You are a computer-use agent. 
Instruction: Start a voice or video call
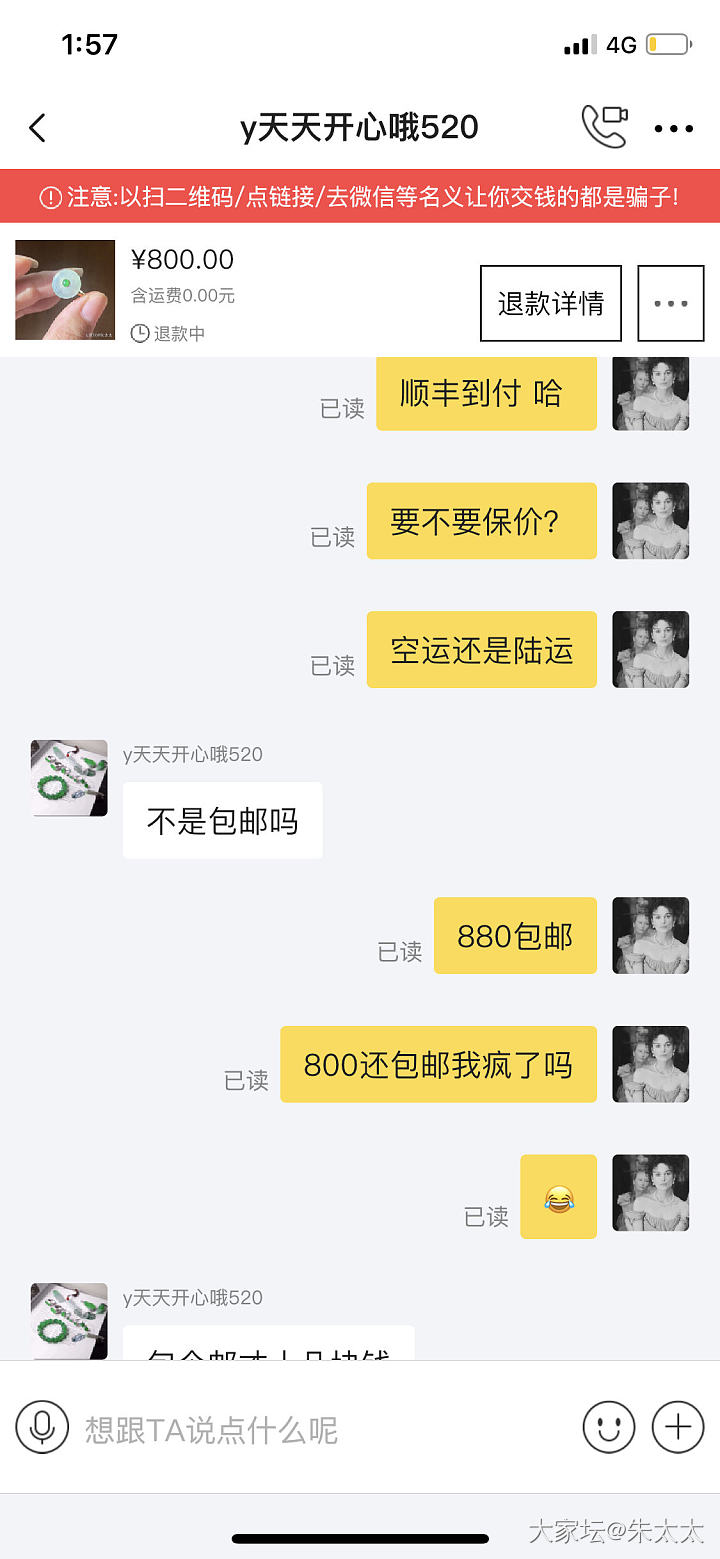[x=604, y=127]
